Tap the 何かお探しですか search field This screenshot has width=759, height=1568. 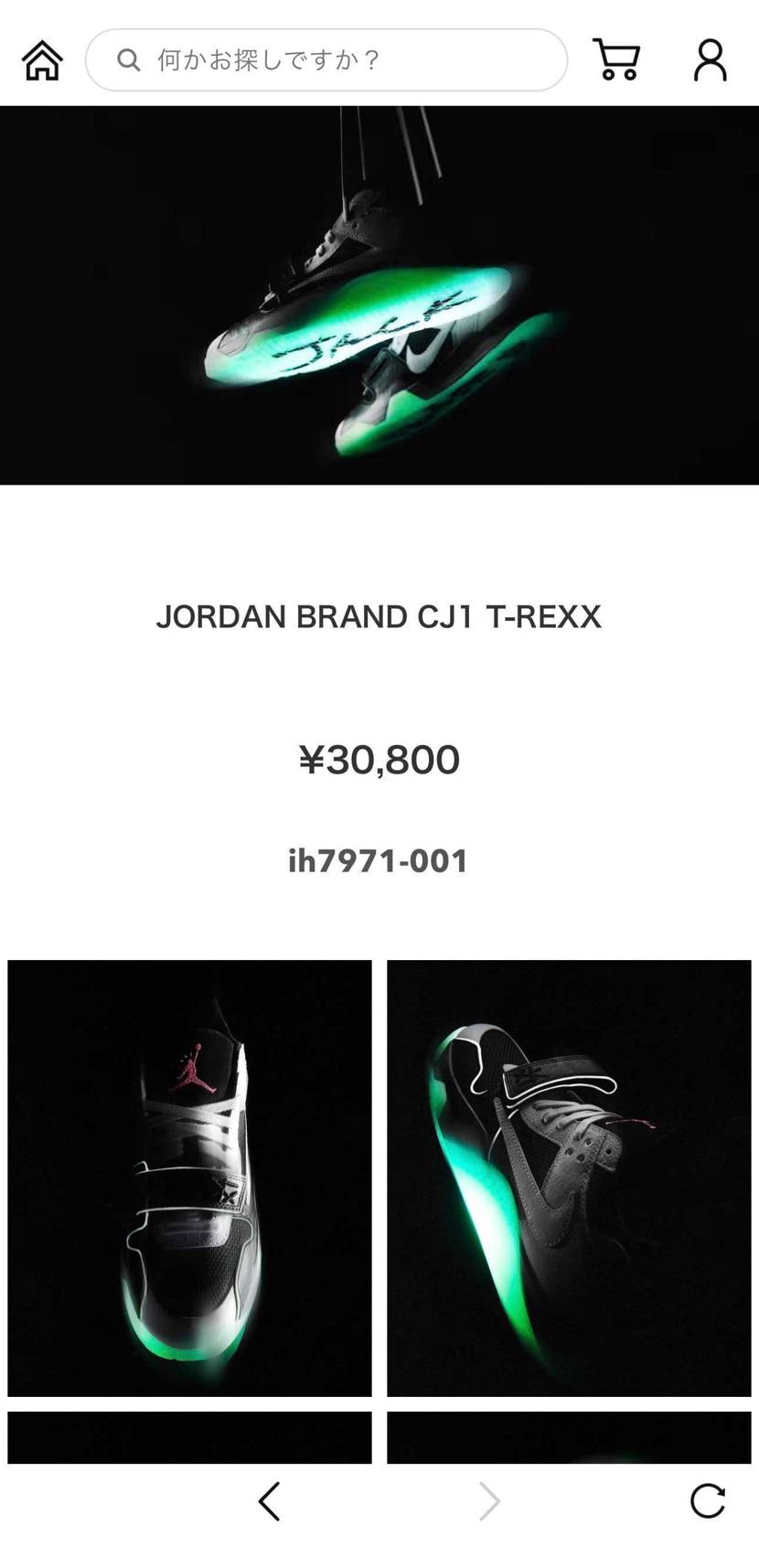[x=326, y=60]
